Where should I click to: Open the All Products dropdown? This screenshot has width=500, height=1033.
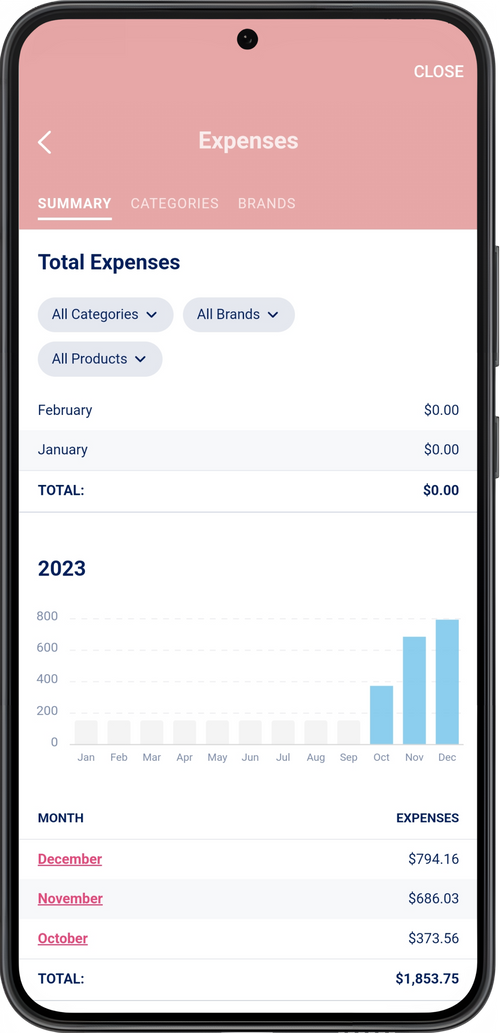pyautogui.click(x=99, y=359)
